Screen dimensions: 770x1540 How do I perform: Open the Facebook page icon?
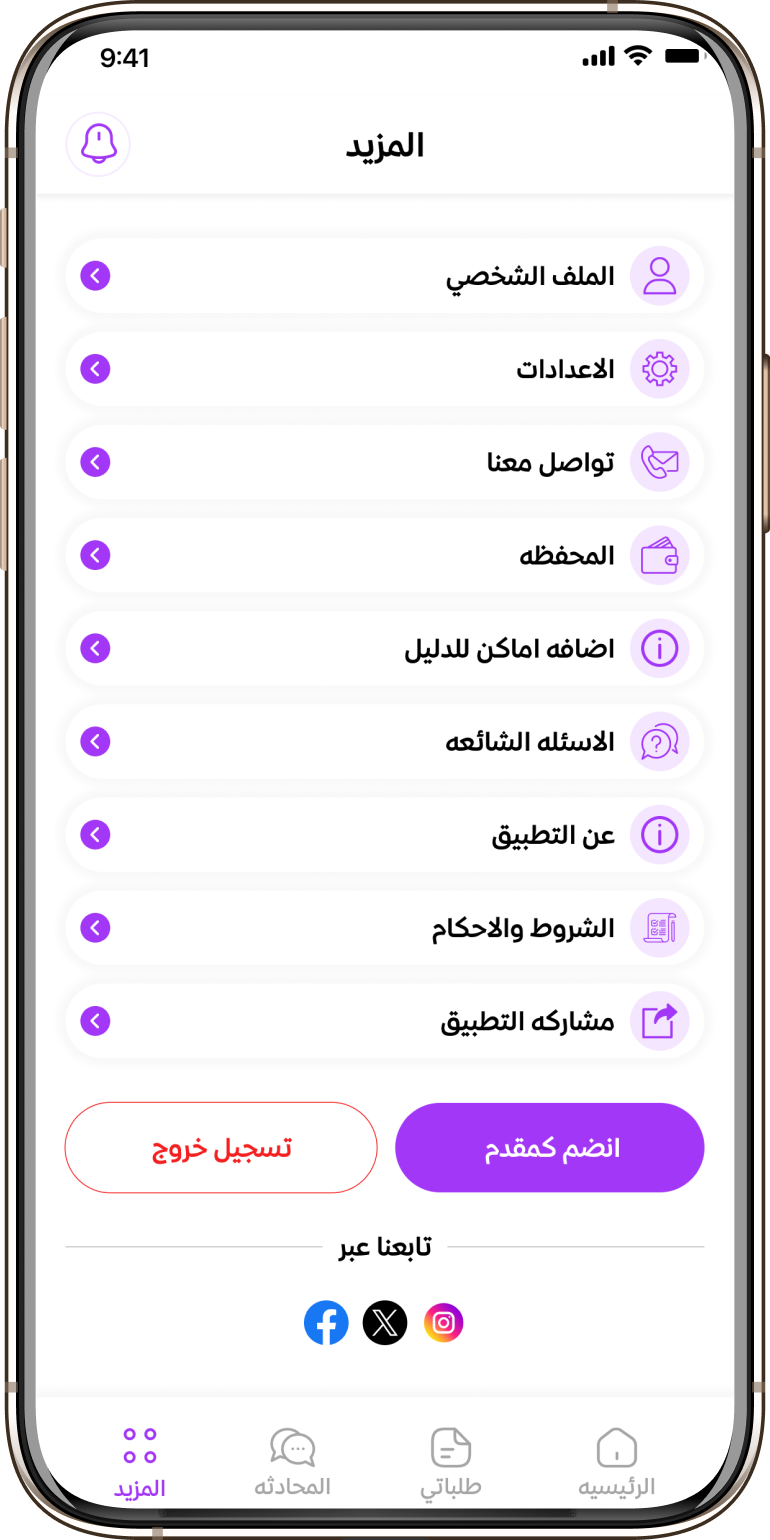pyautogui.click(x=326, y=1323)
